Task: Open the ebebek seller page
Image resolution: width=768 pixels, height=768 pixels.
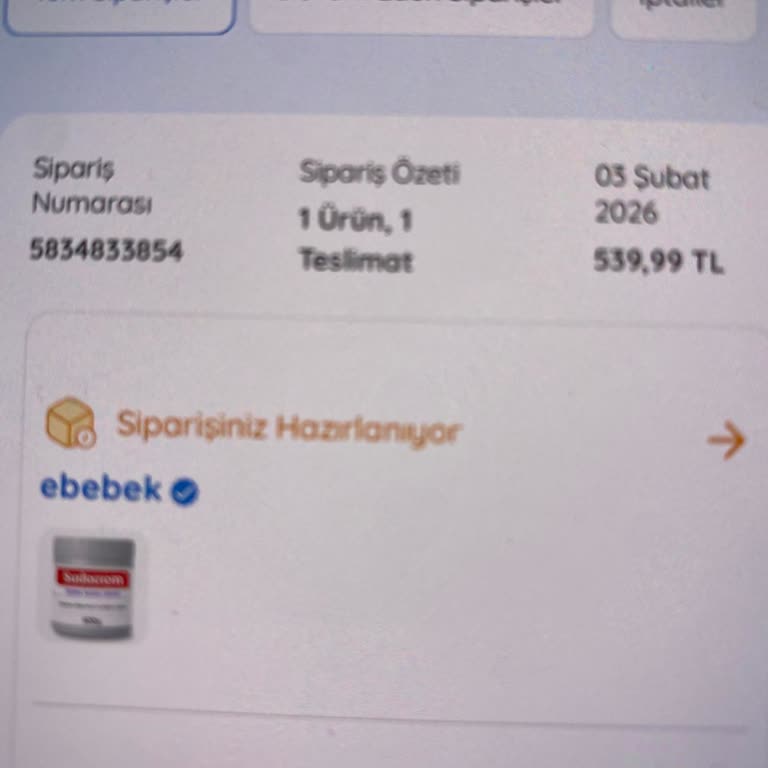Action: pyautogui.click(x=101, y=489)
